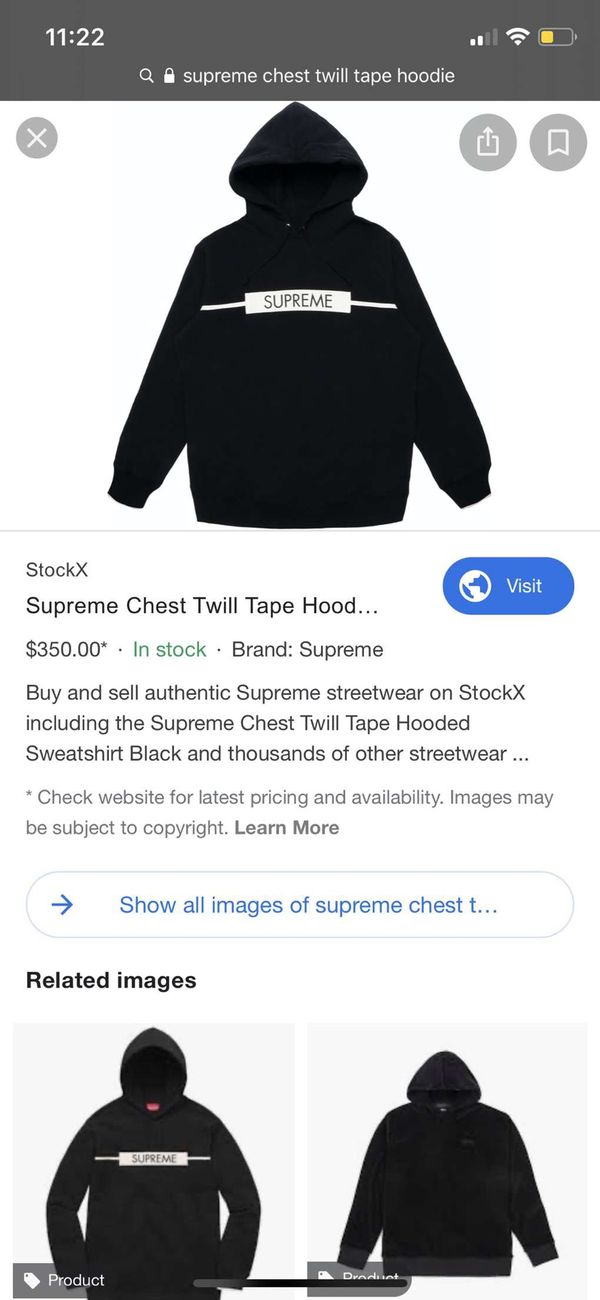Open the Supreme Chest Twill Tape title
The height and width of the screenshot is (1300, 600).
tap(202, 606)
